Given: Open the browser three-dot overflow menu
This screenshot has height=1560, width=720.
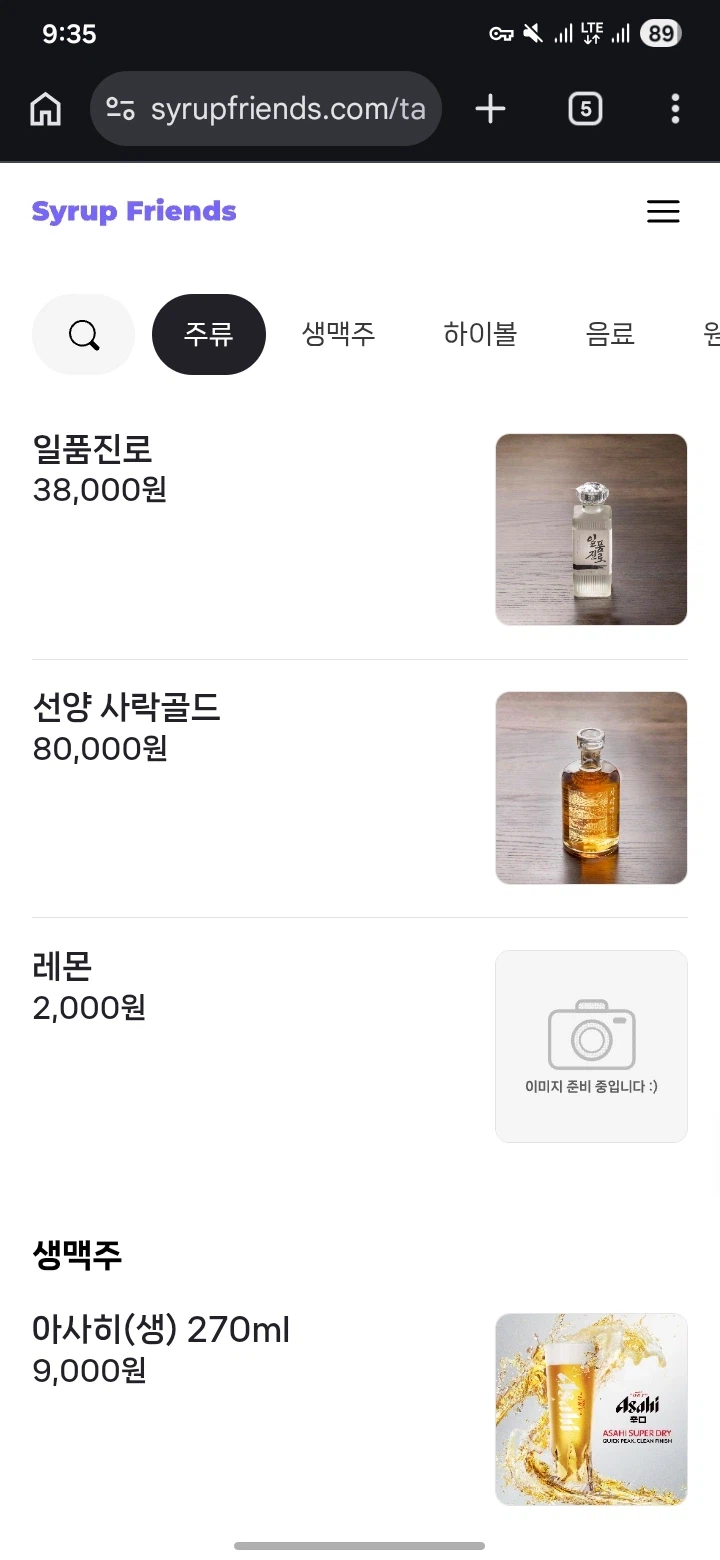Looking at the screenshot, I should [x=675, y=109].
